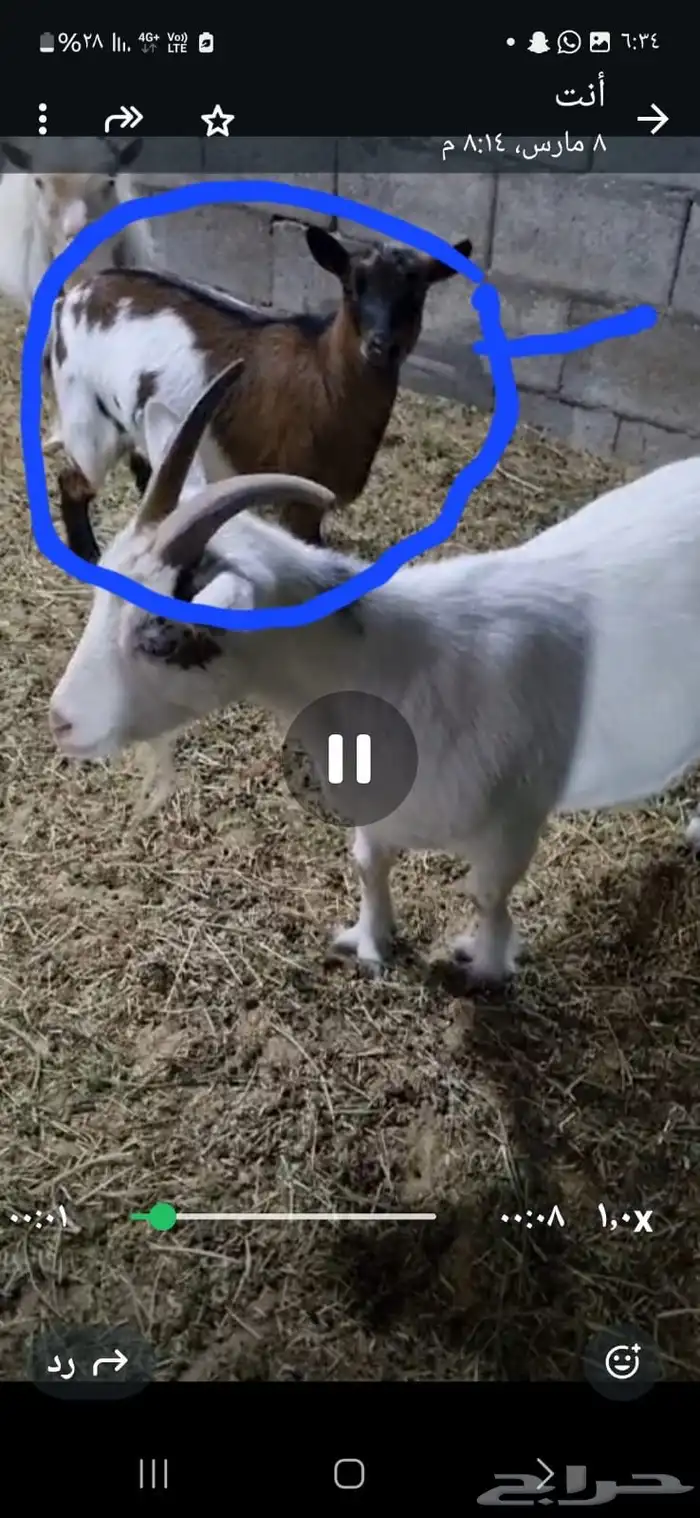
Task: Forward this video to another chat
Action: (x=123, y=119)
